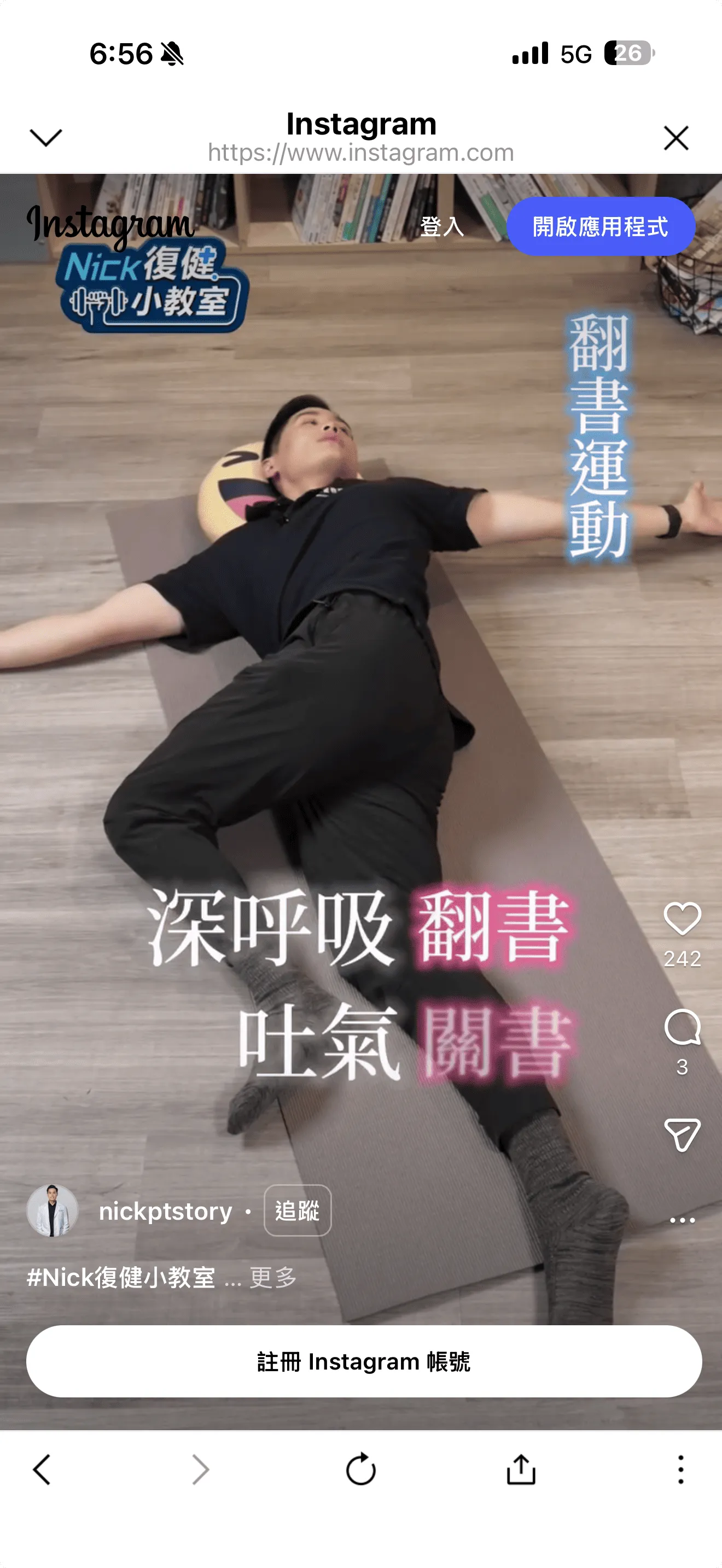Open the browser share sheet
Viewport: 722px width, 1568px height.
tap(521, 1470)
